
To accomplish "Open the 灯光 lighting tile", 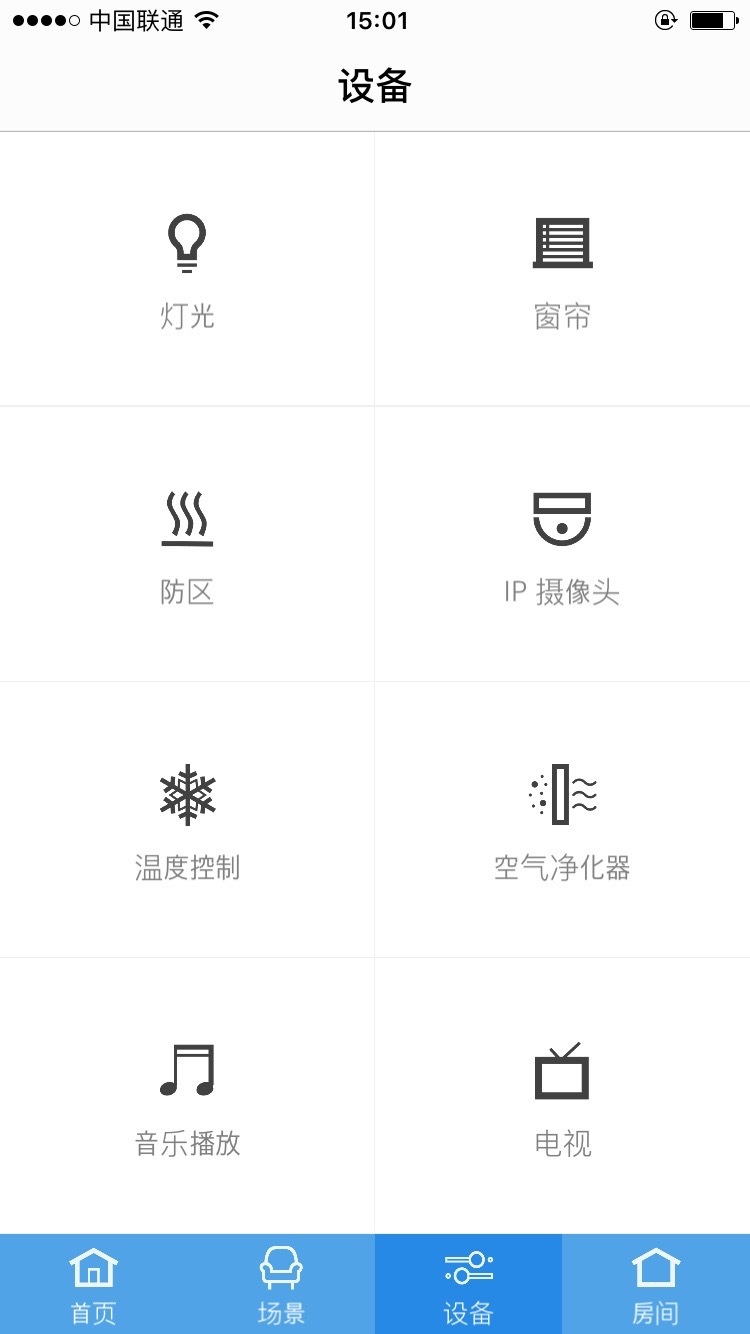I will click(187, 269).
